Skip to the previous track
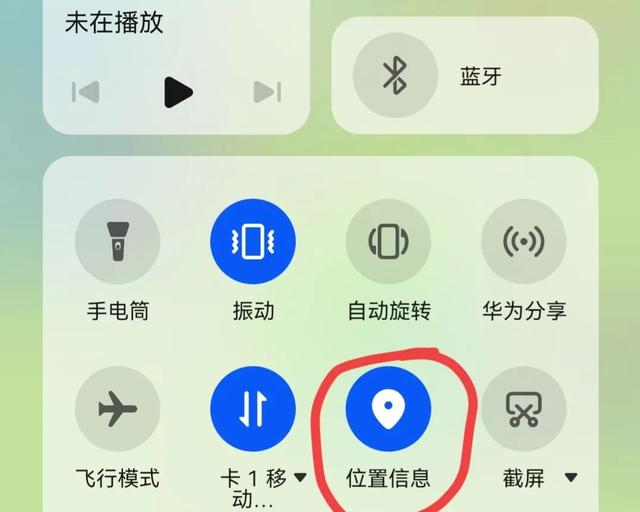 (x=86, y=92)
